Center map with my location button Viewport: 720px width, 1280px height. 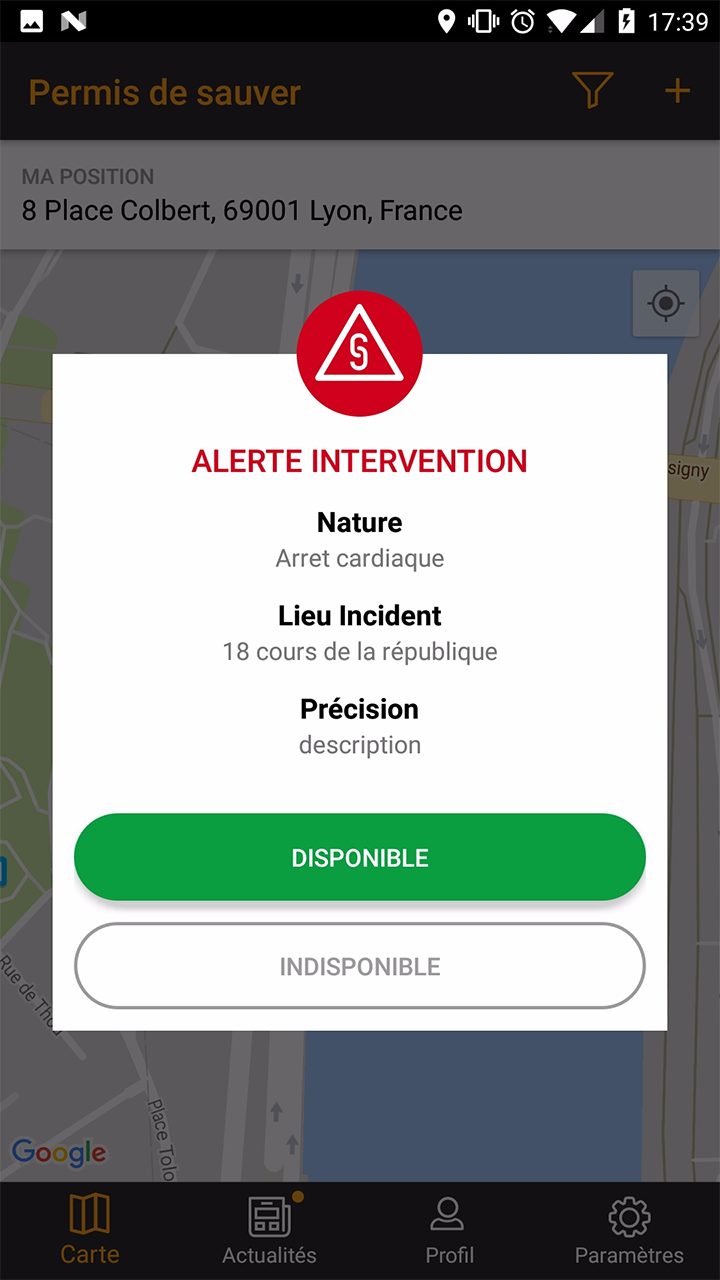[666, 303]
